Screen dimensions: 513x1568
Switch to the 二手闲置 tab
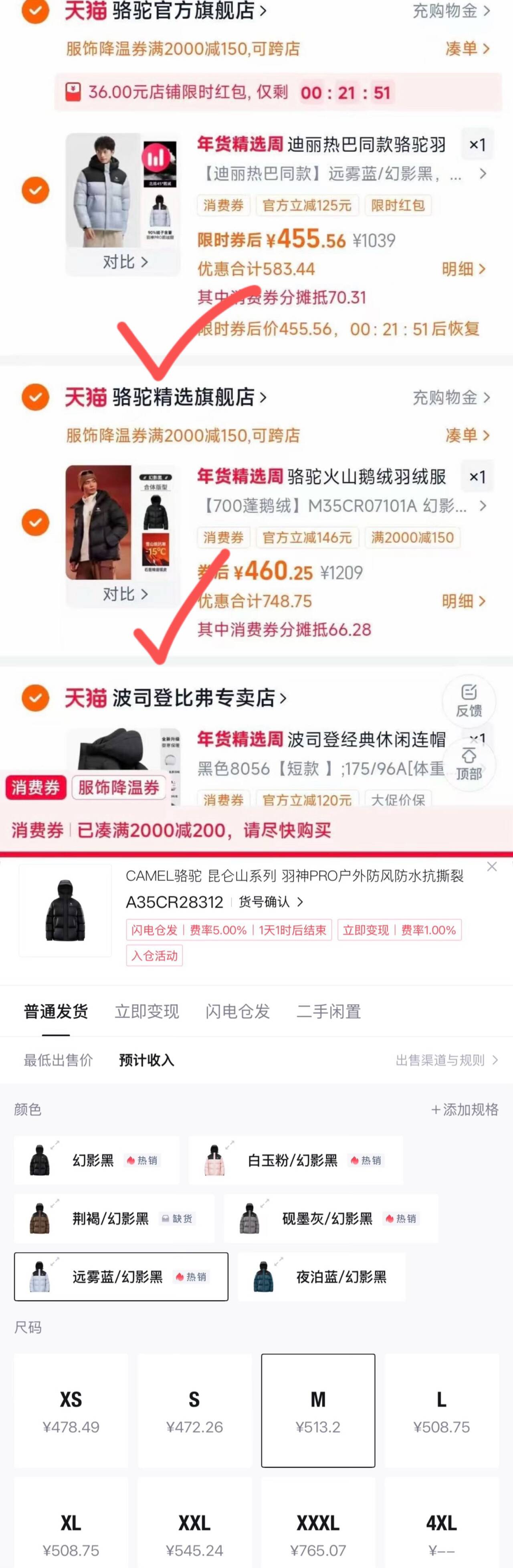click(x=328, y=1011)
